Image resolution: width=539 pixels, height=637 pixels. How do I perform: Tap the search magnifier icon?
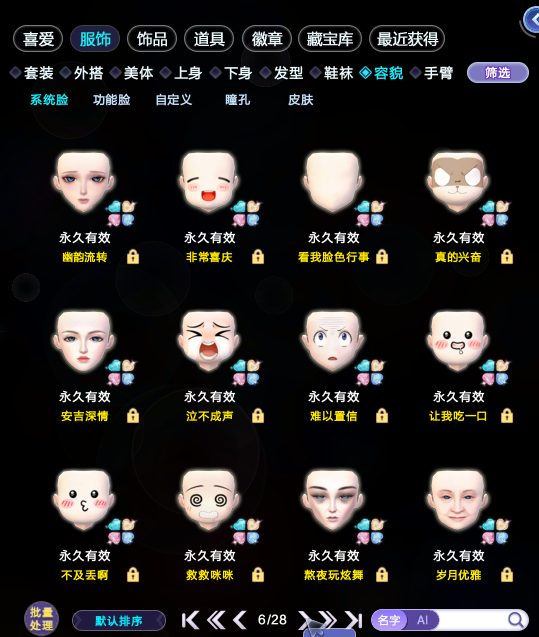coord(516,620)
